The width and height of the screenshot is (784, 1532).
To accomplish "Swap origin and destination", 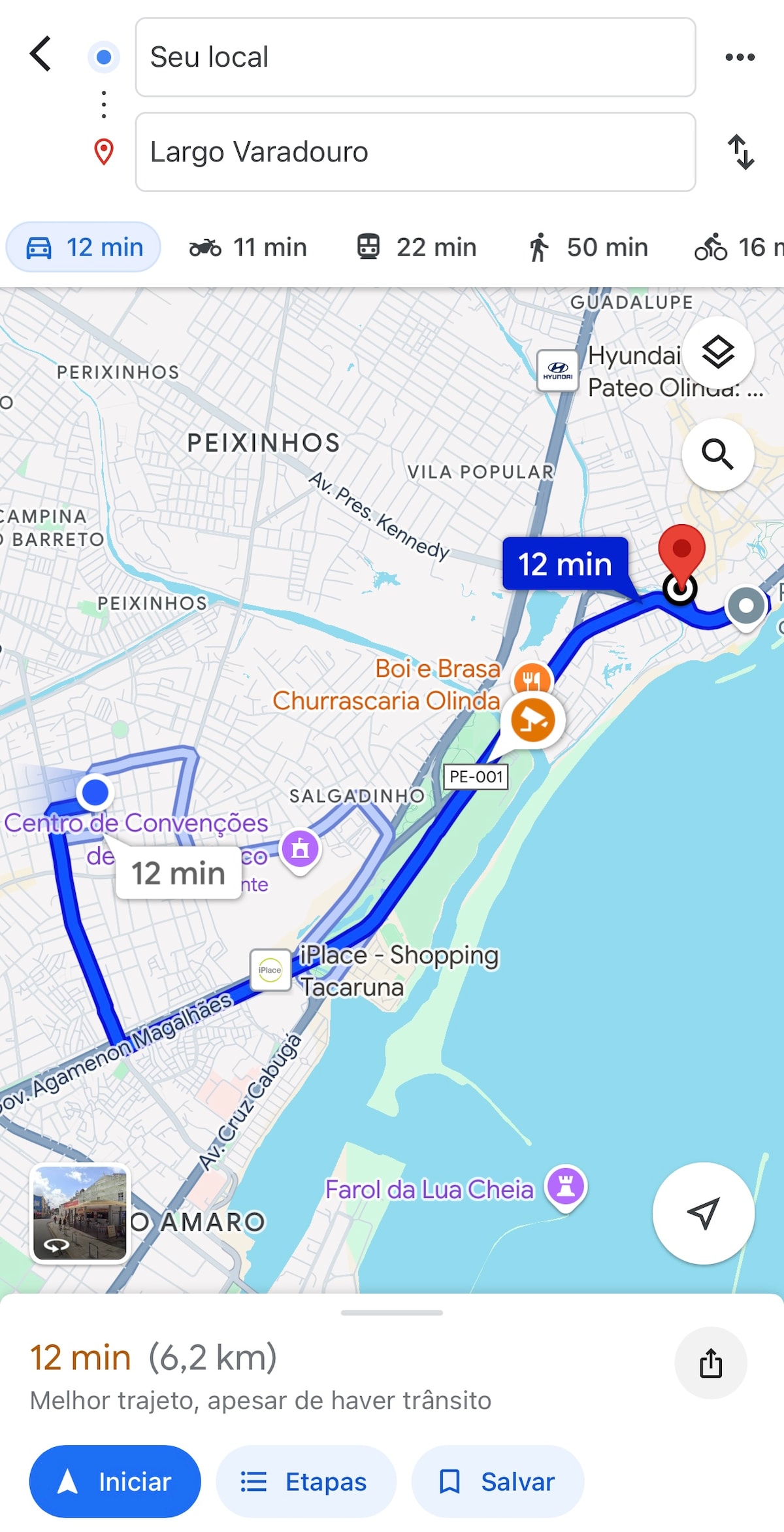I will pyautogui.click(x=741, y=152).
